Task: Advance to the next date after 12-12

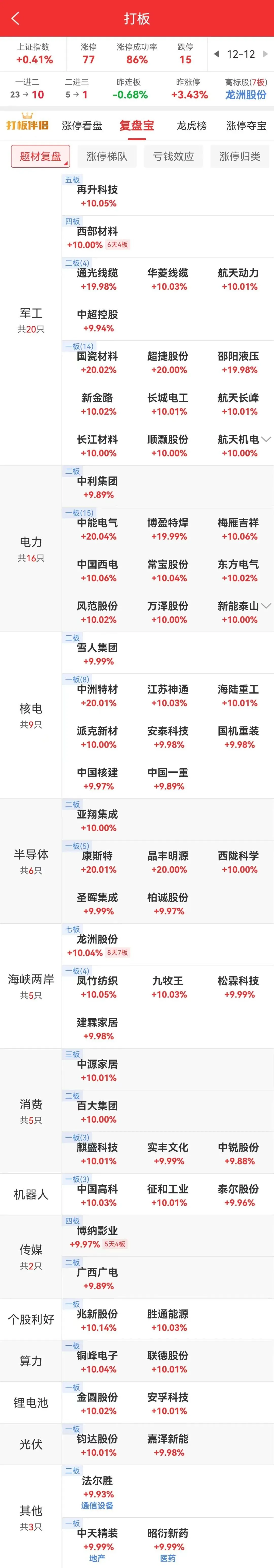Action: click(x=265, y=54)
